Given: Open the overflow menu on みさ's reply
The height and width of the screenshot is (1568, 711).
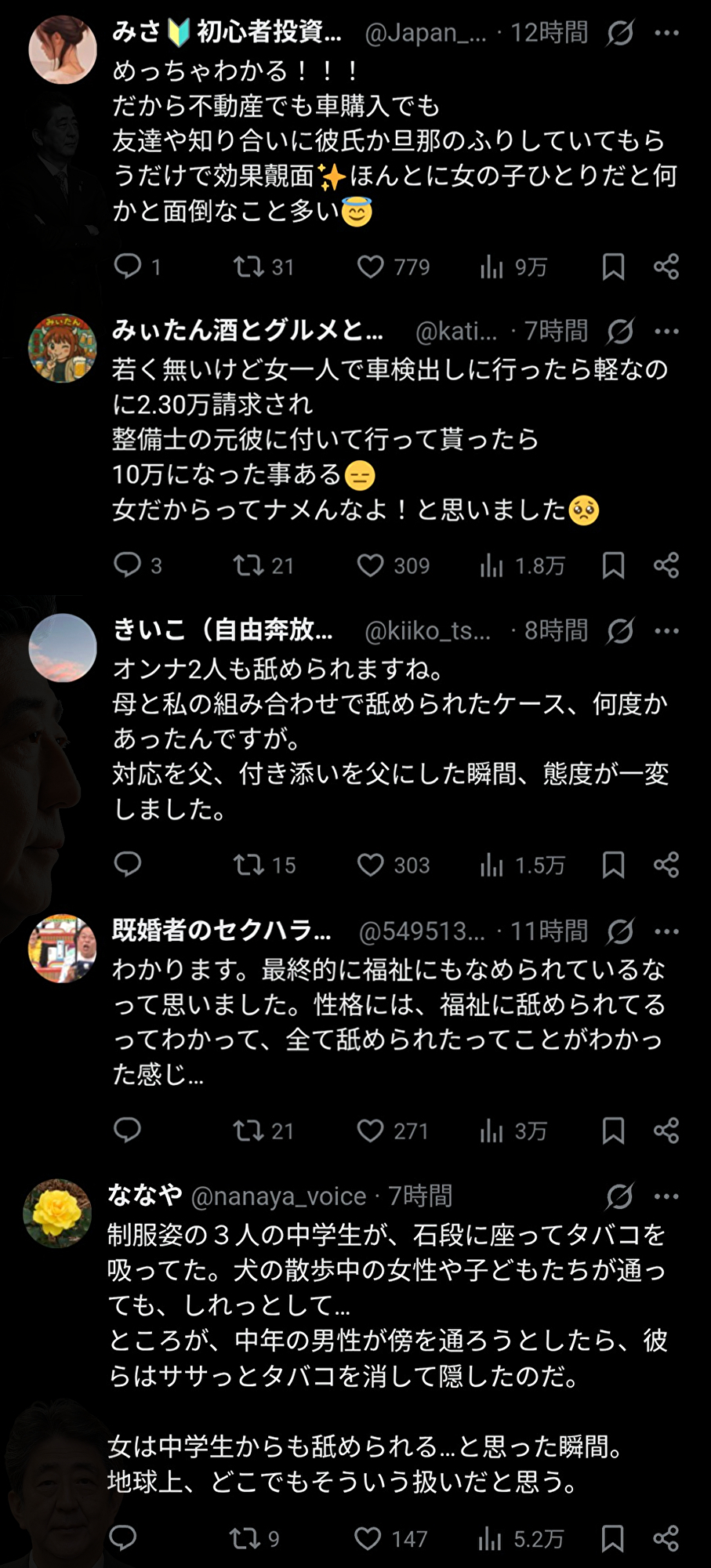Looking at the screenshot, I should 666,33.
